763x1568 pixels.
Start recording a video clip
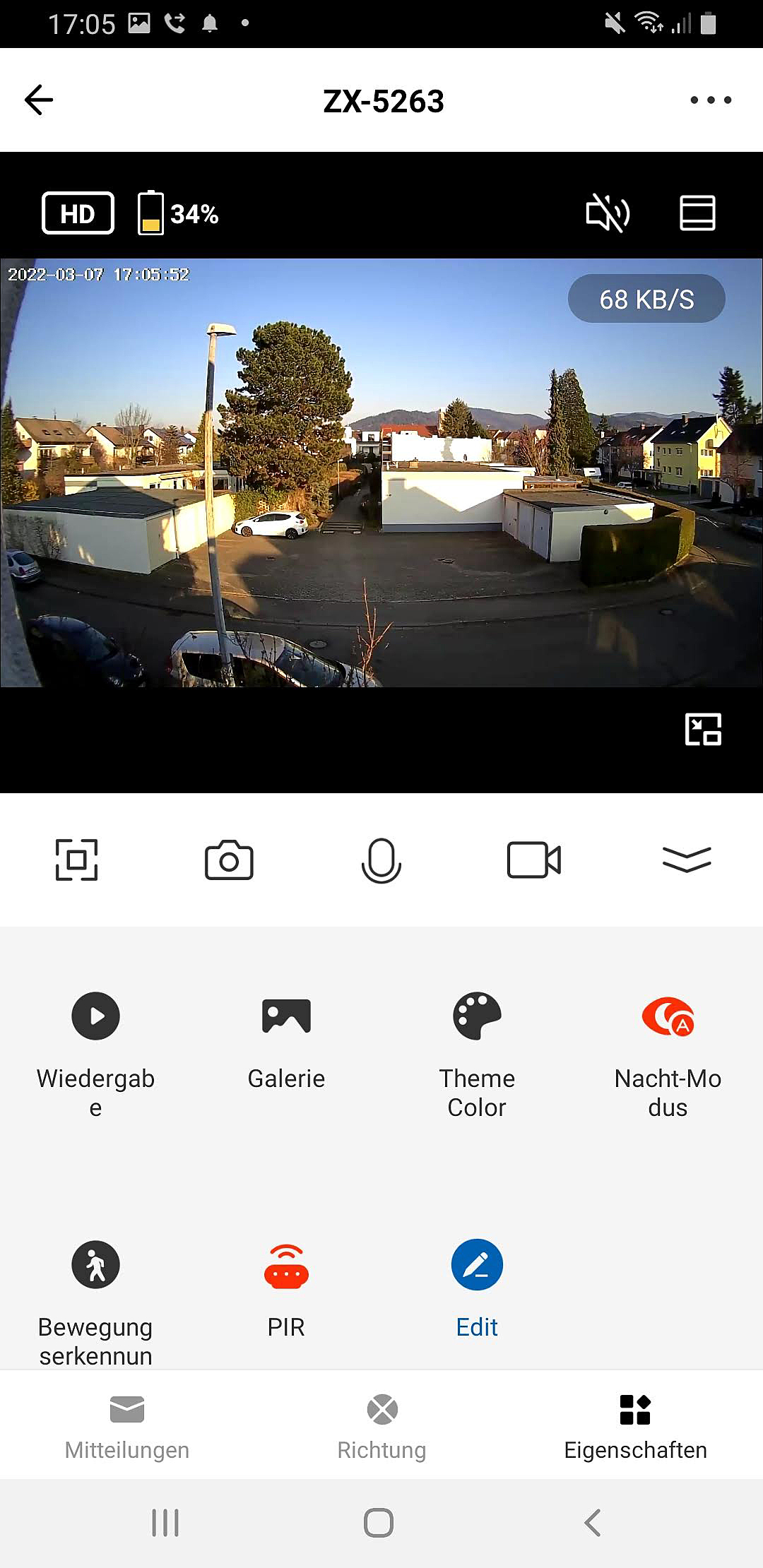point(534,860)
